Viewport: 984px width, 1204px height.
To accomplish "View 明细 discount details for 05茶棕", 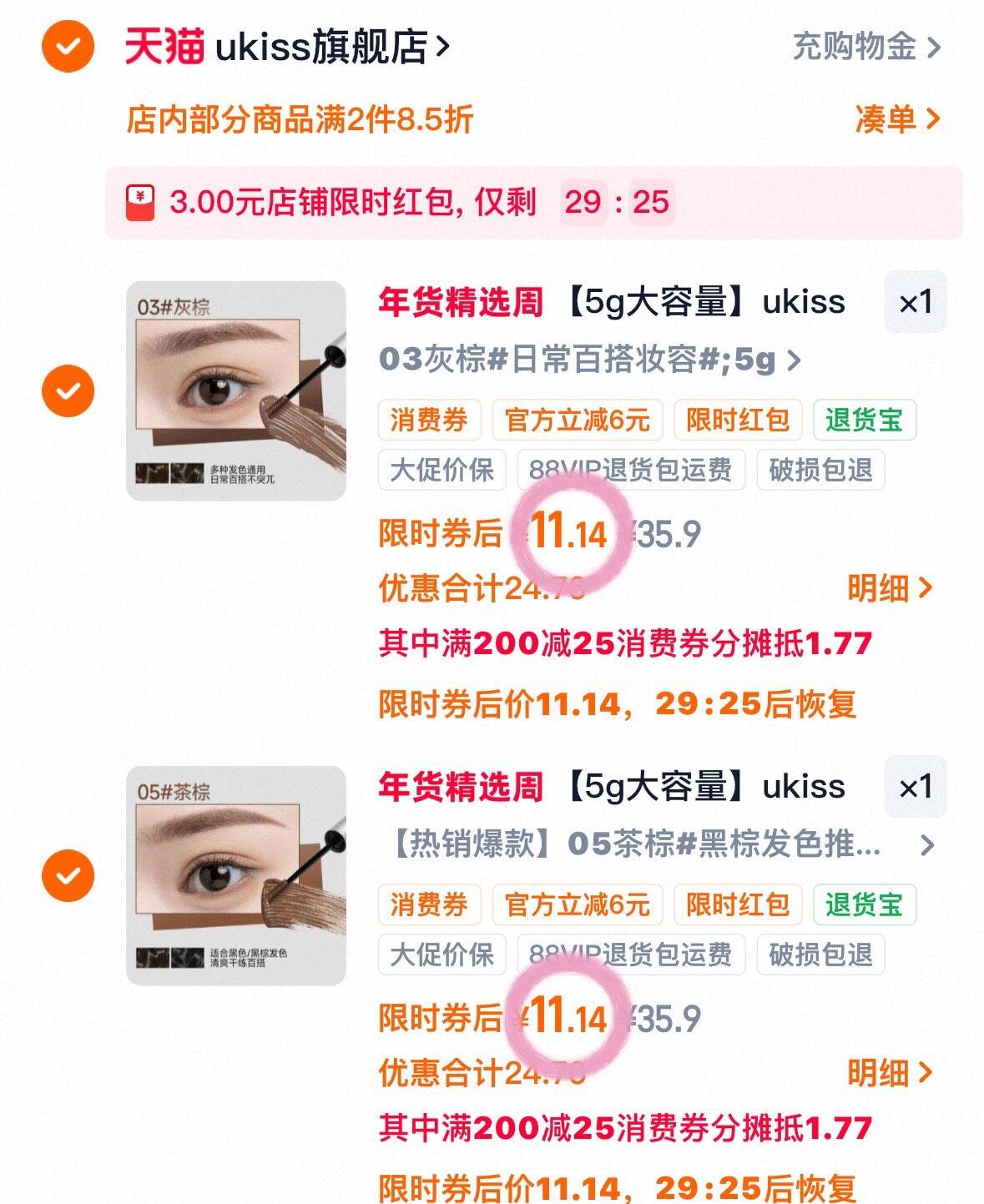I will tap(890, 1073).
